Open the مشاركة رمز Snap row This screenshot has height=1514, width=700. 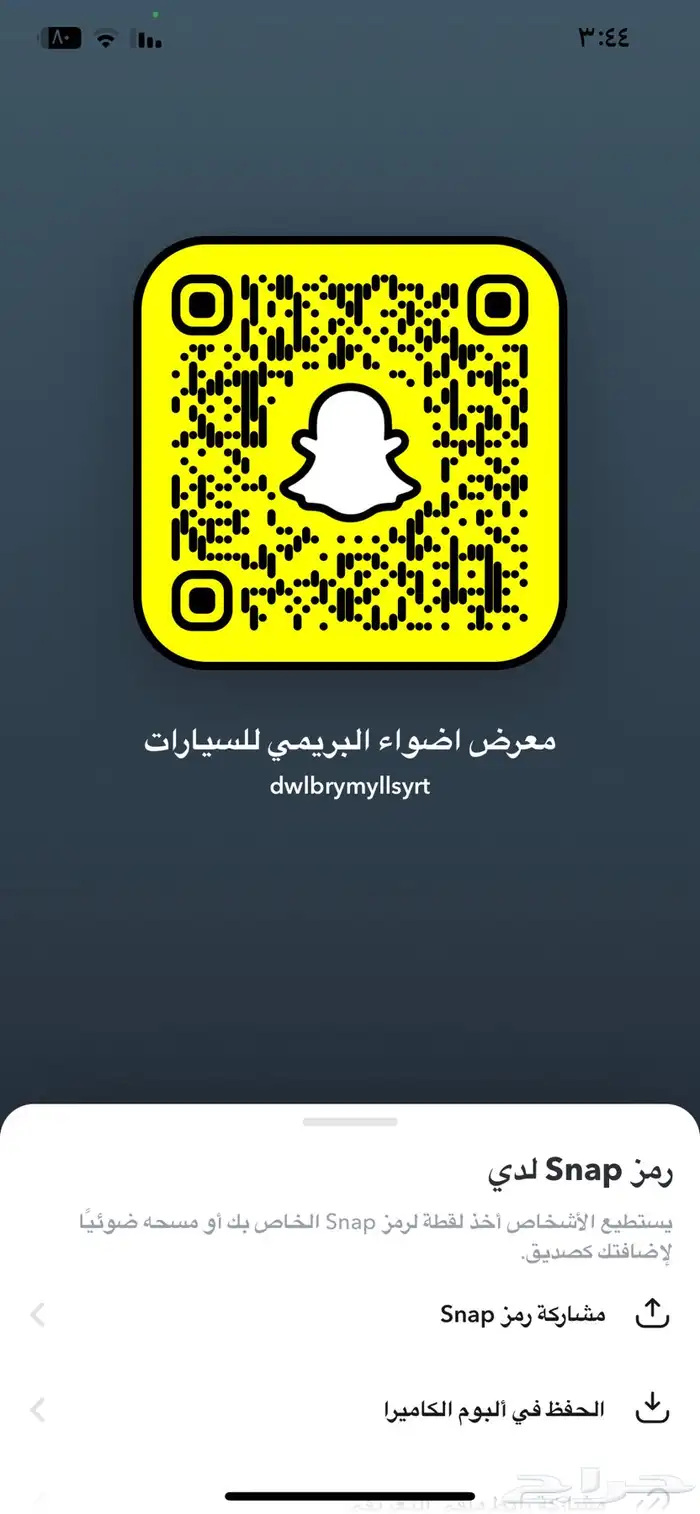(x=522, y=1314)
